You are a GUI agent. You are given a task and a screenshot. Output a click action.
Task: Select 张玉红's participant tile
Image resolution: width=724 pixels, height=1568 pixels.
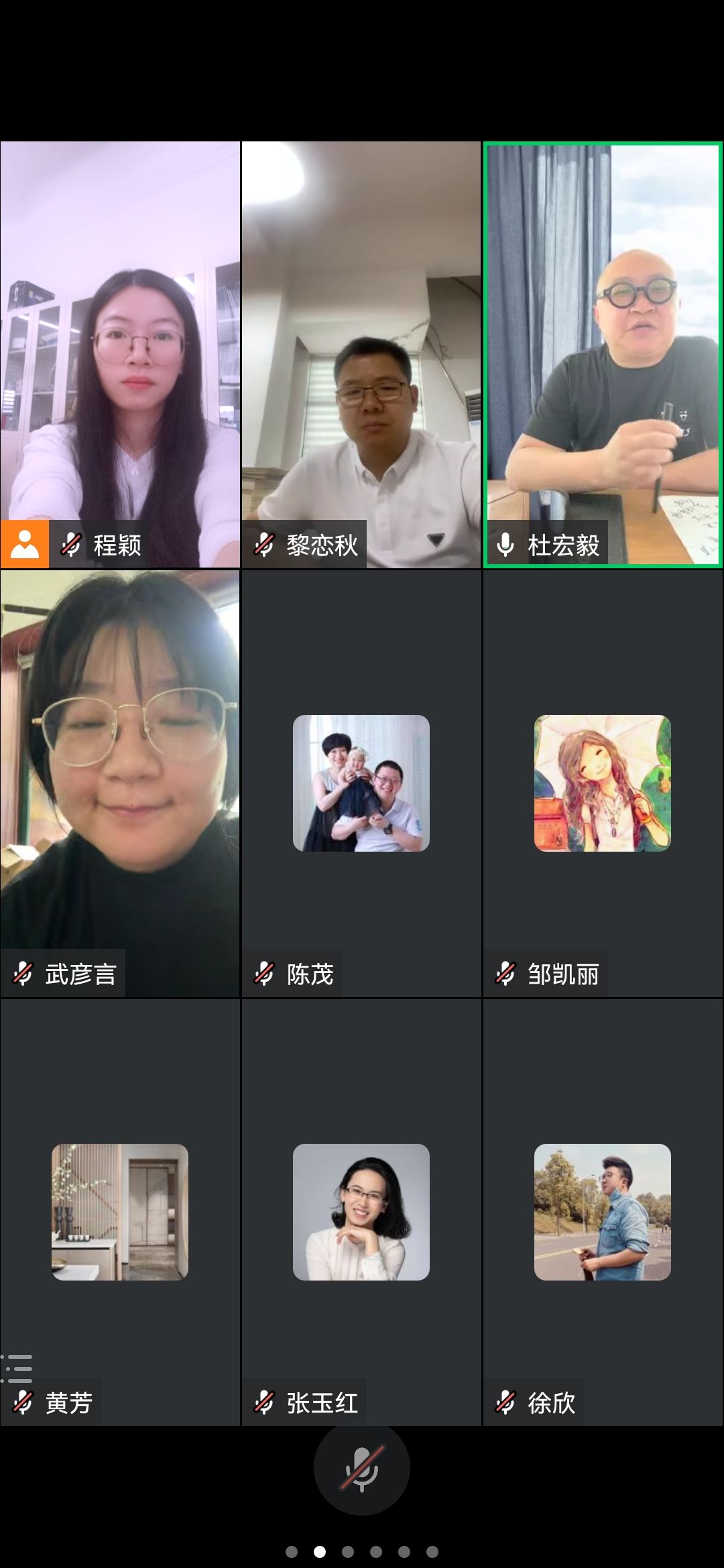click(x=361, y=1212)
